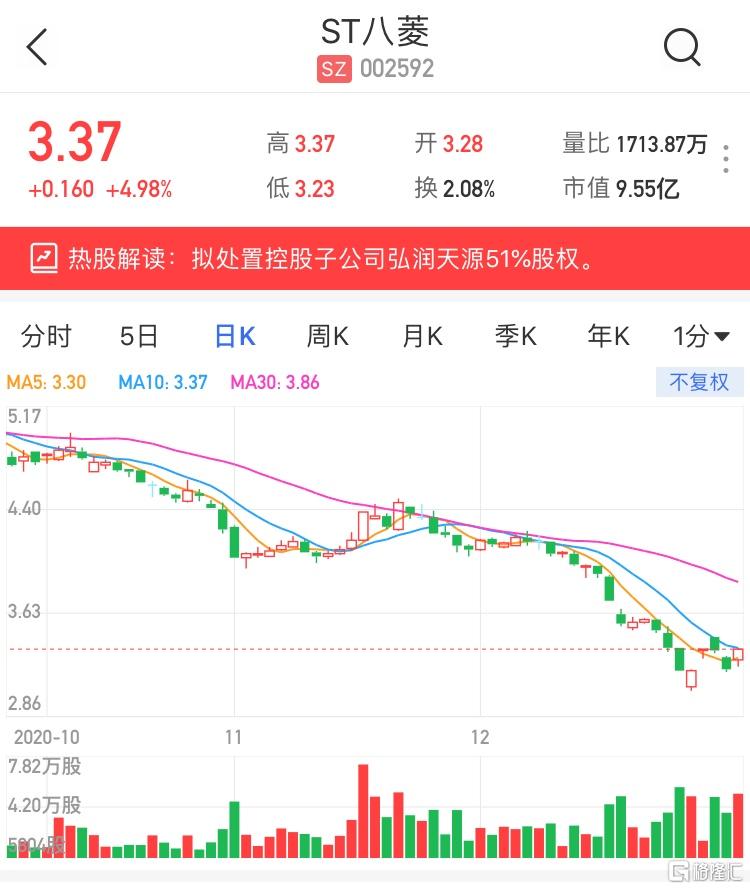Switch to the 分时 intraday tab
Viewport: 750px width, 889px height.
pyautogui.click(x=46, y=337)
